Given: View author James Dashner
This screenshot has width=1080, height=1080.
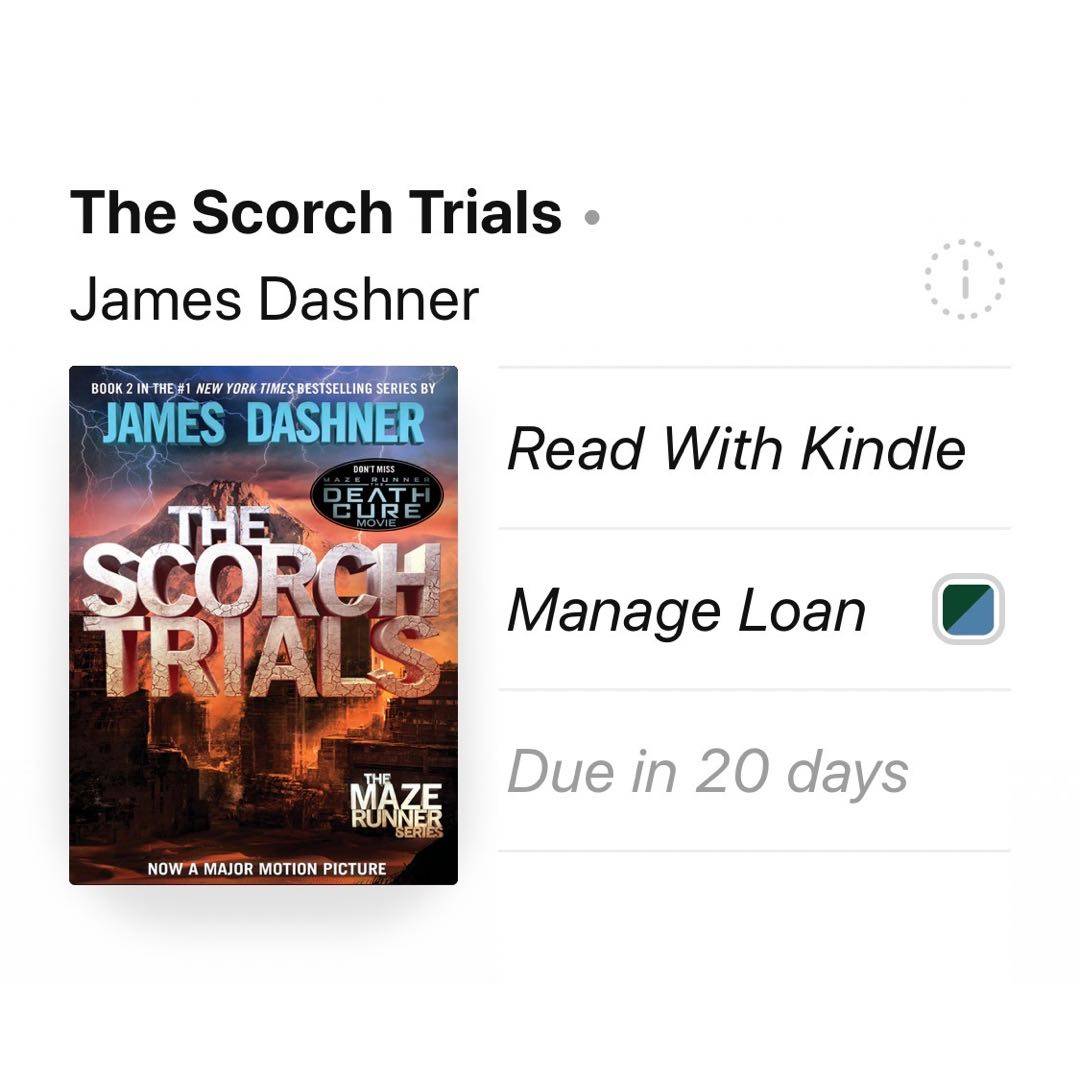Looking at the screenshot, I should click(x=274, y=298).
